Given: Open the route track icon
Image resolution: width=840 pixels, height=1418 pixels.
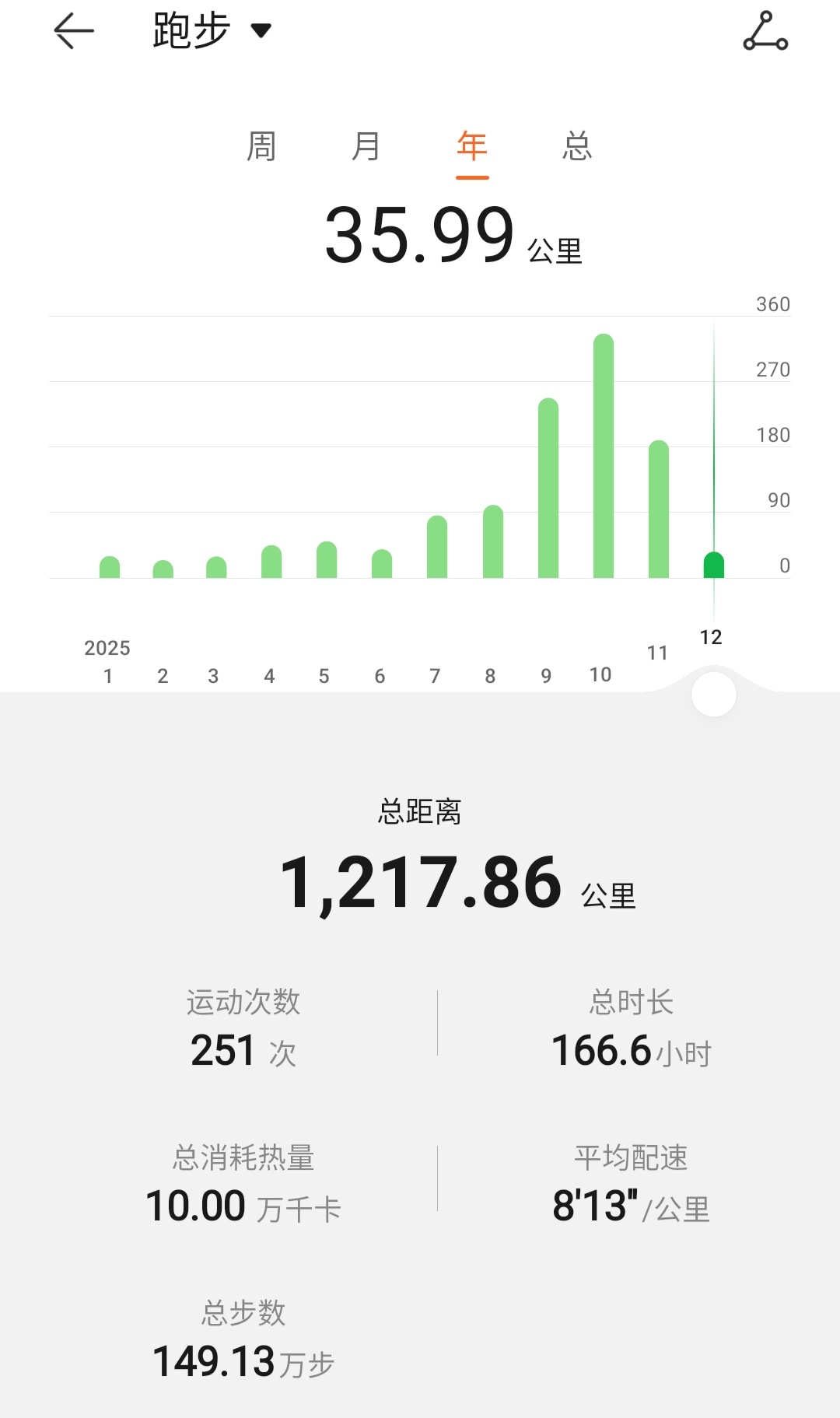Looking at the screenshot, I should (765, 31).
